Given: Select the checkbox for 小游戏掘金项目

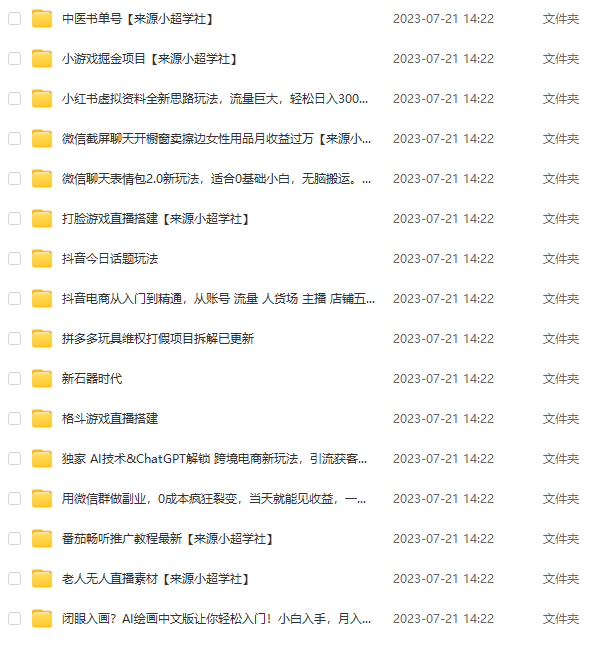Looking at the screenshot, I should (14, 58).
